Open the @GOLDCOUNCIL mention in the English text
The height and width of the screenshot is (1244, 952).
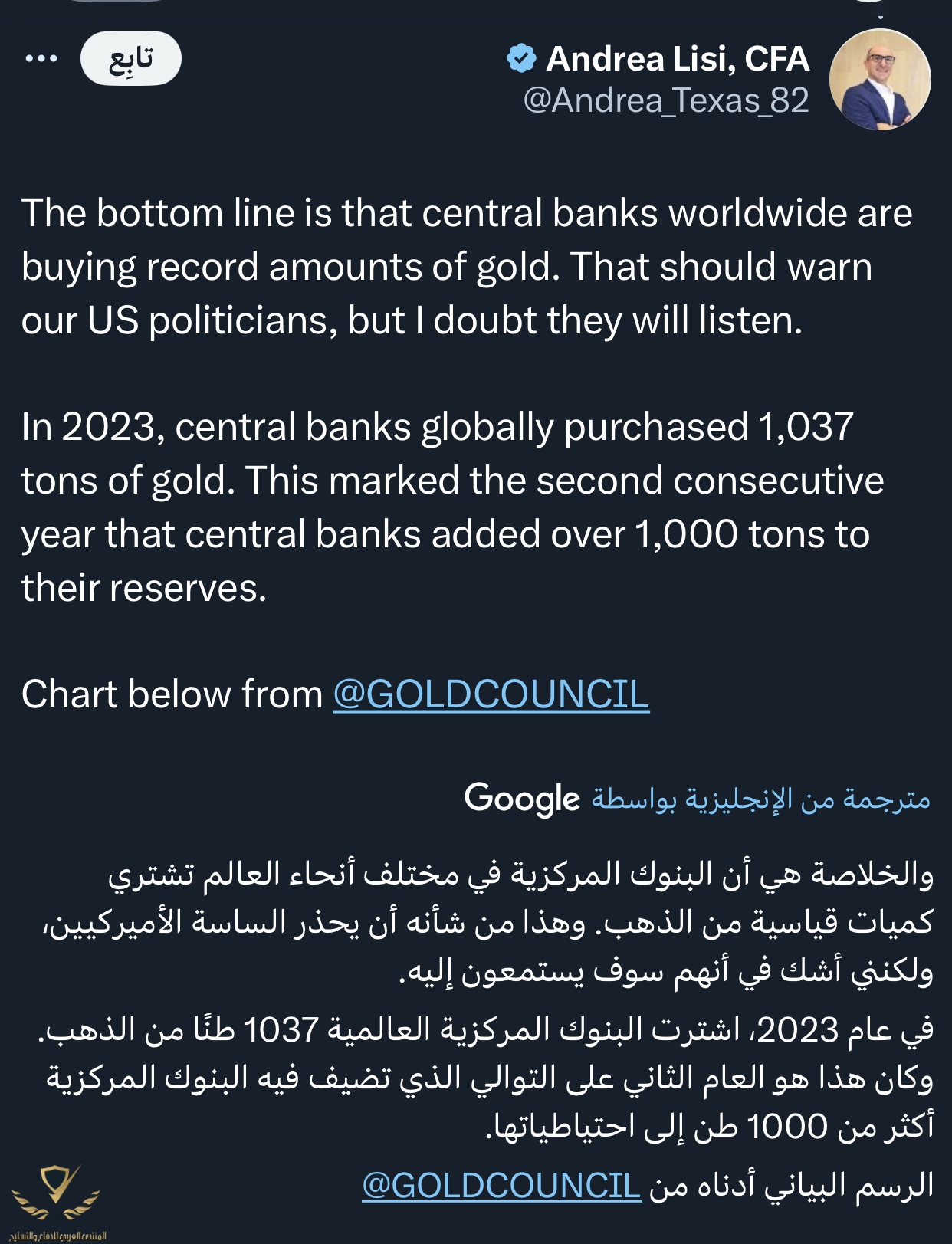pyautogui.click(x=491, y=694)
